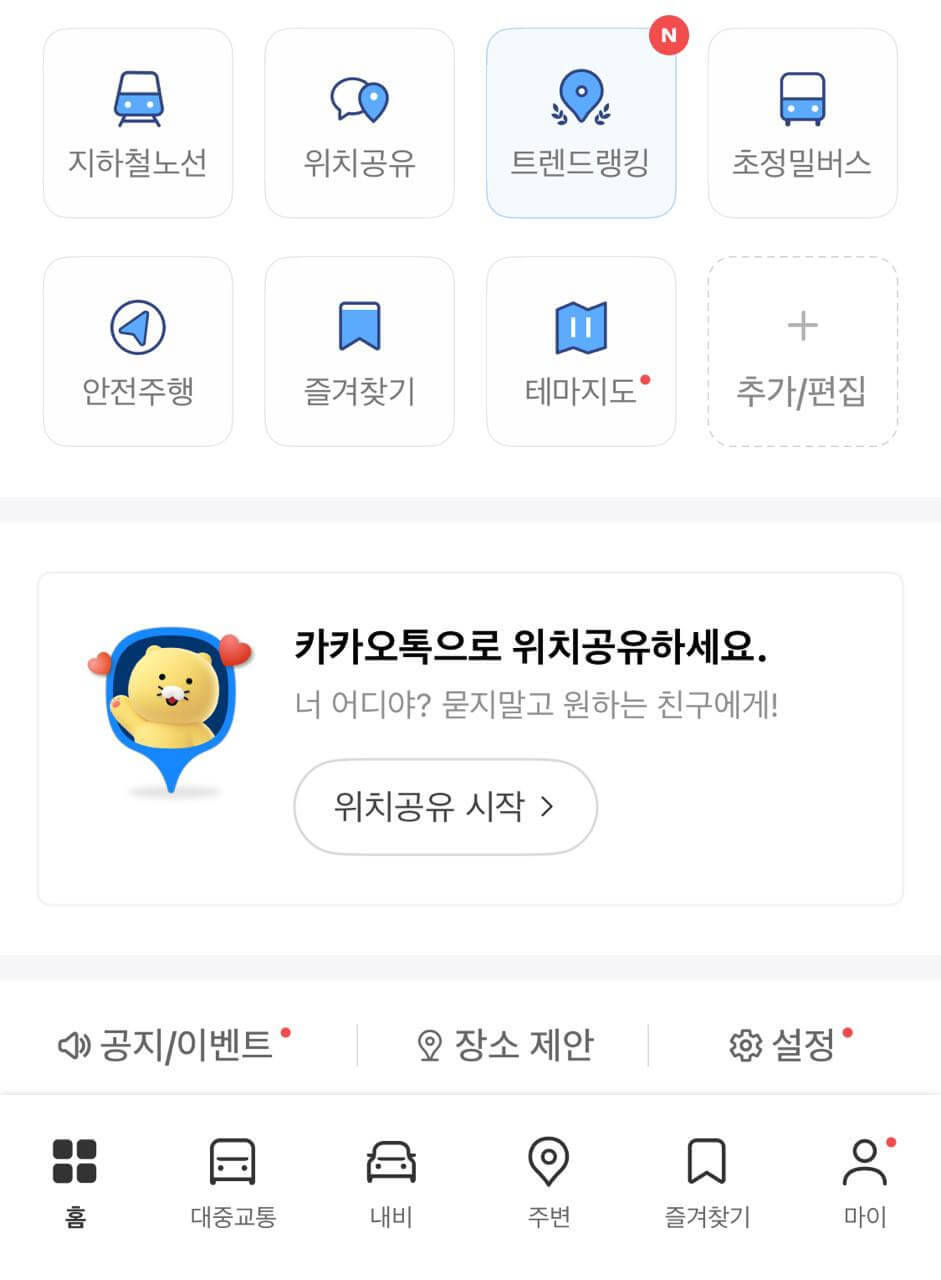Start 안전주행 safe driving mode
This screenshot has width=941, height=1280.
[x=137, y=350]
